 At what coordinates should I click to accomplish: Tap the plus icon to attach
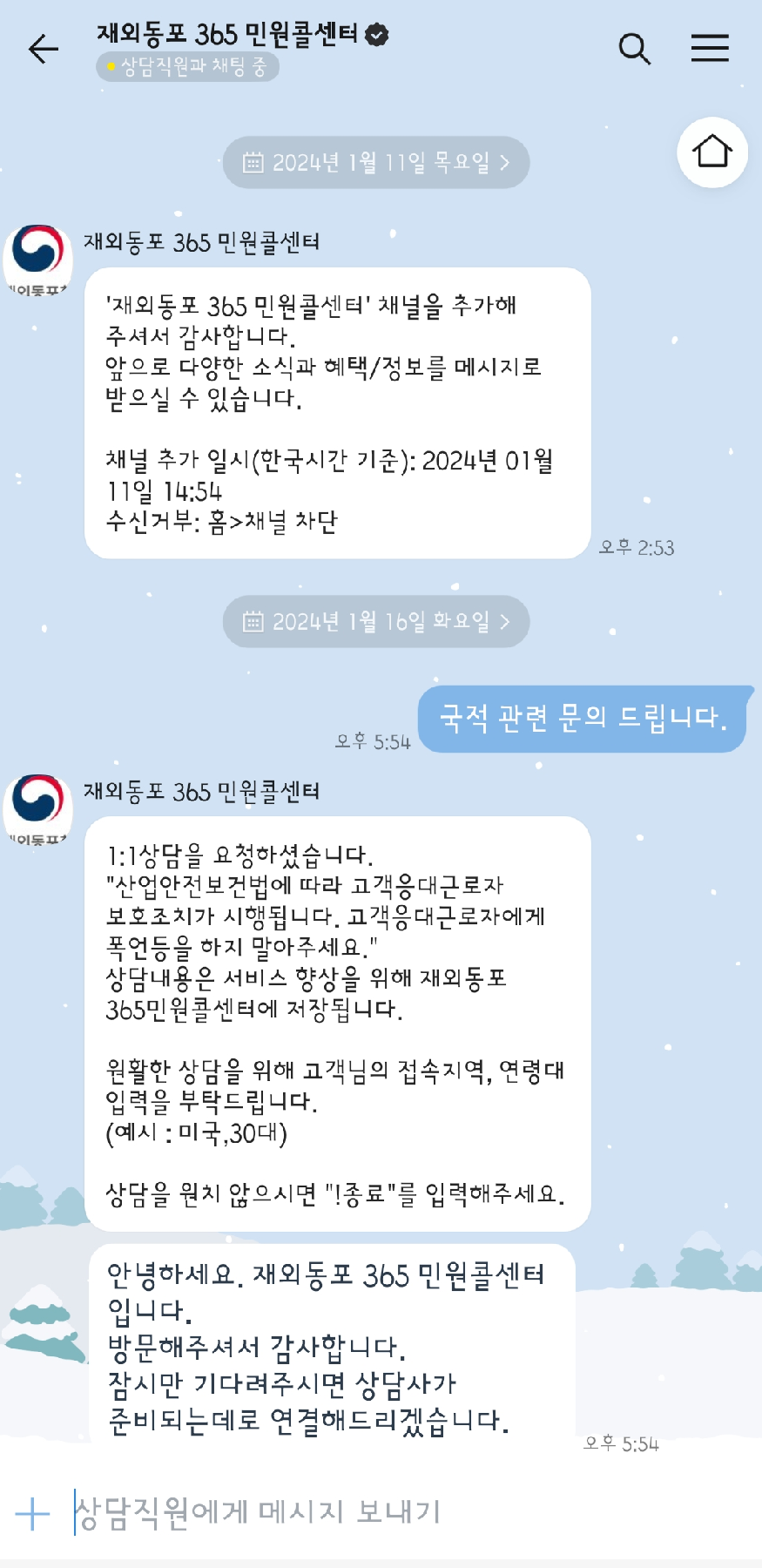(33, 1513)
